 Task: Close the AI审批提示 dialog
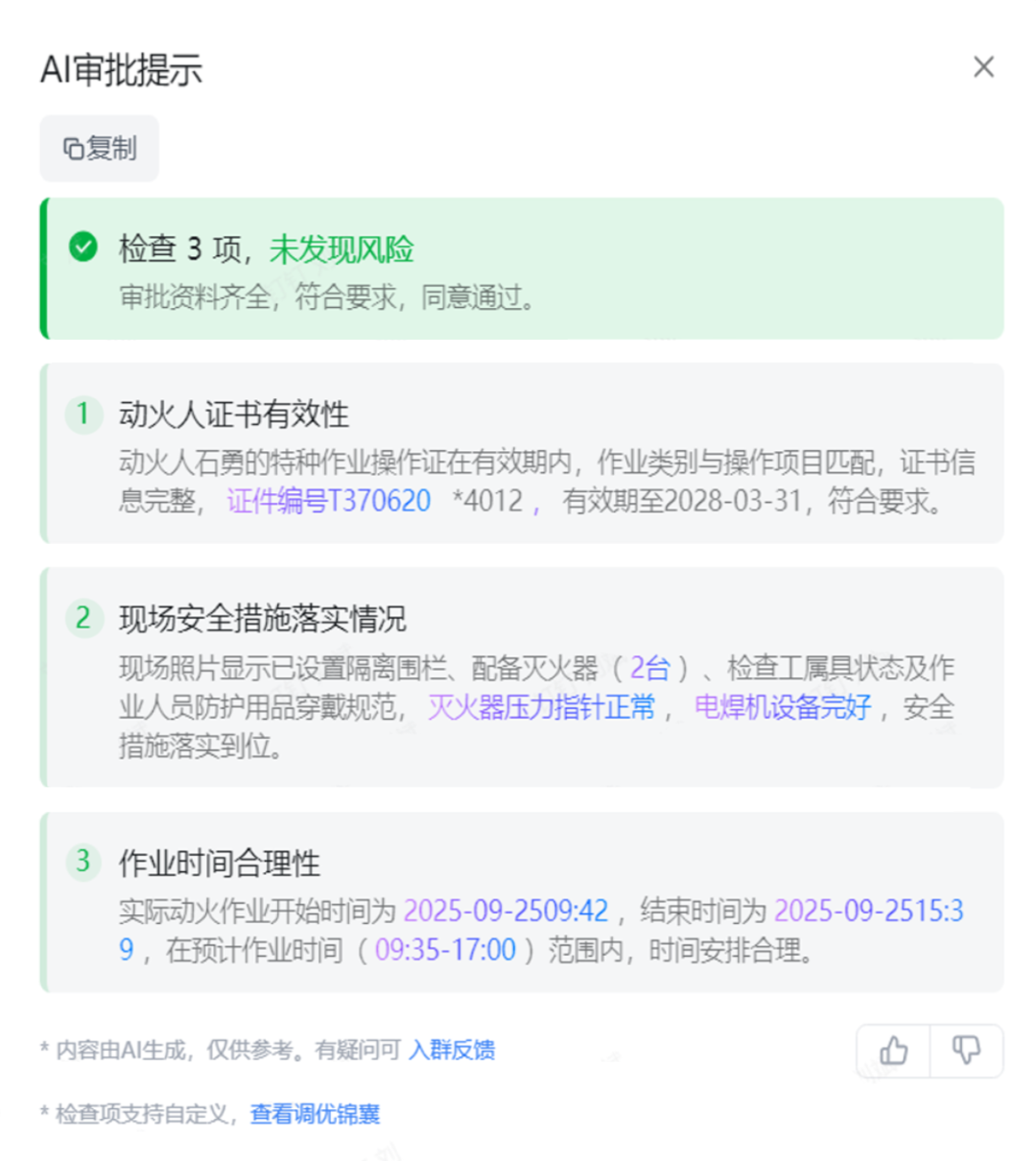coord(983,67)
